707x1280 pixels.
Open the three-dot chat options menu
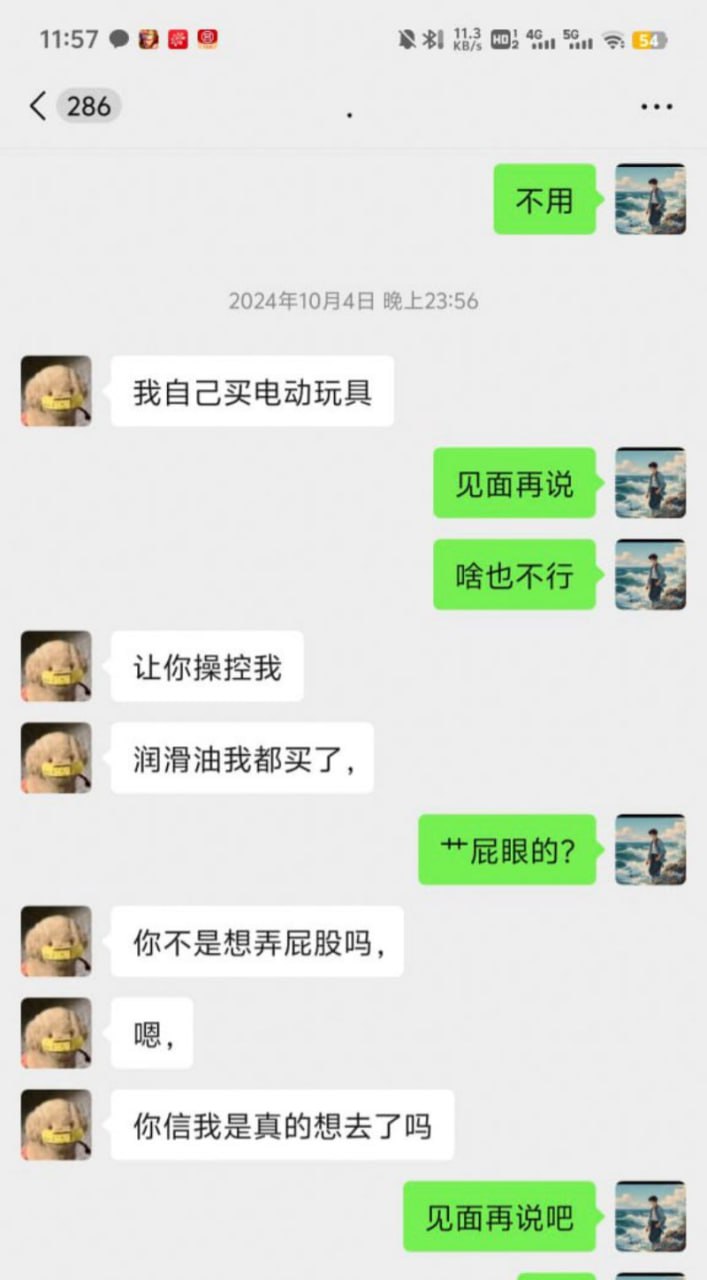[656, 106]
